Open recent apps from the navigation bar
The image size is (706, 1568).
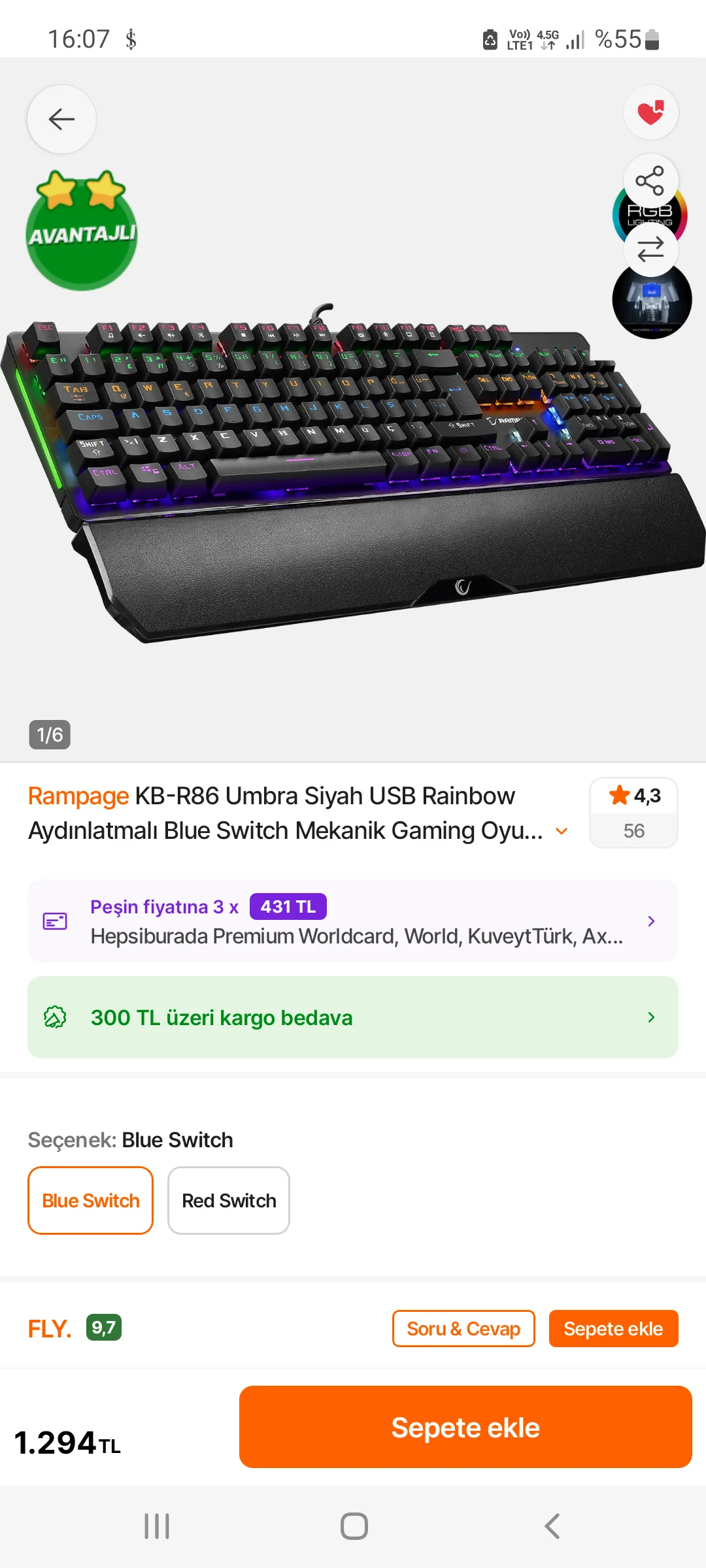tap(157, 1526)
